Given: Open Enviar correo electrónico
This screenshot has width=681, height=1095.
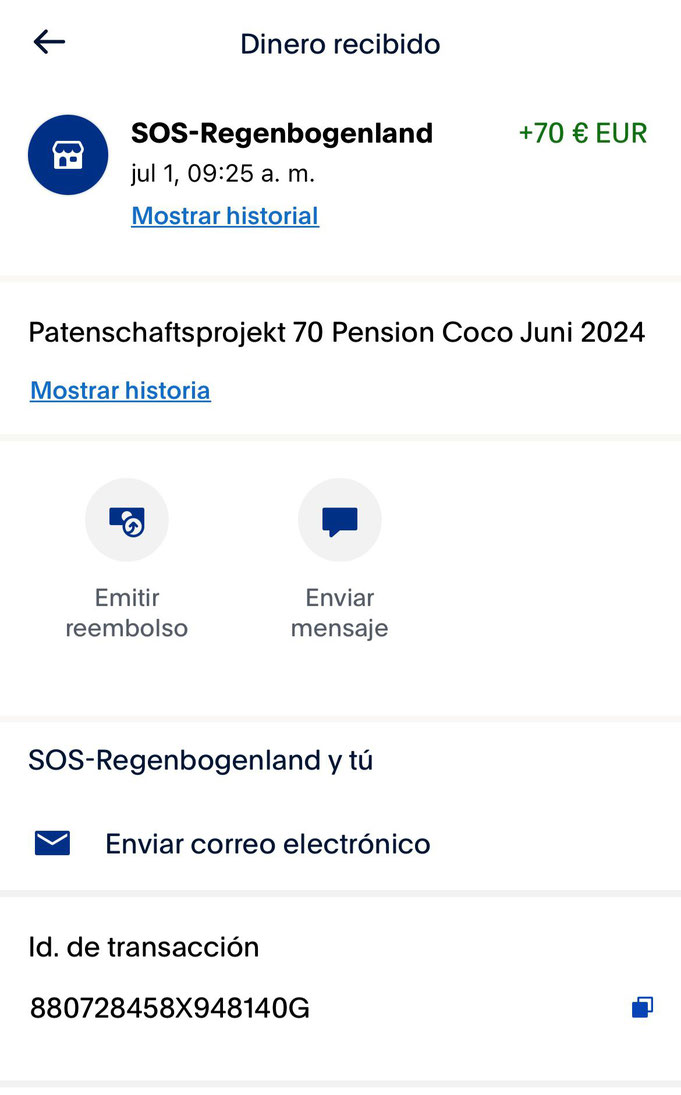Looking at the screenshot, I should pyautogui.click(x=340, y=844).
